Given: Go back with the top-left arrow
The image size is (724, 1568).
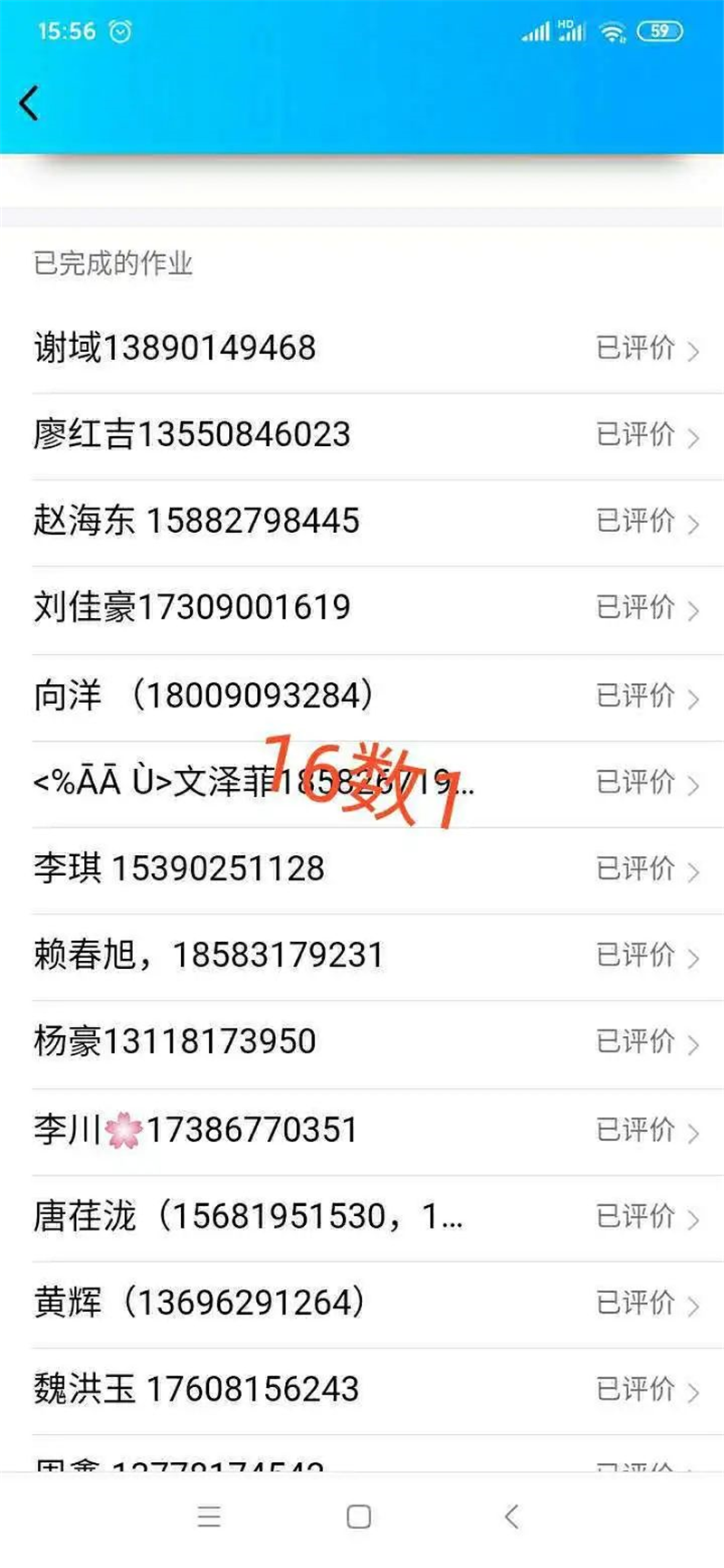Looking at the screenshot, I should [29, 103].
